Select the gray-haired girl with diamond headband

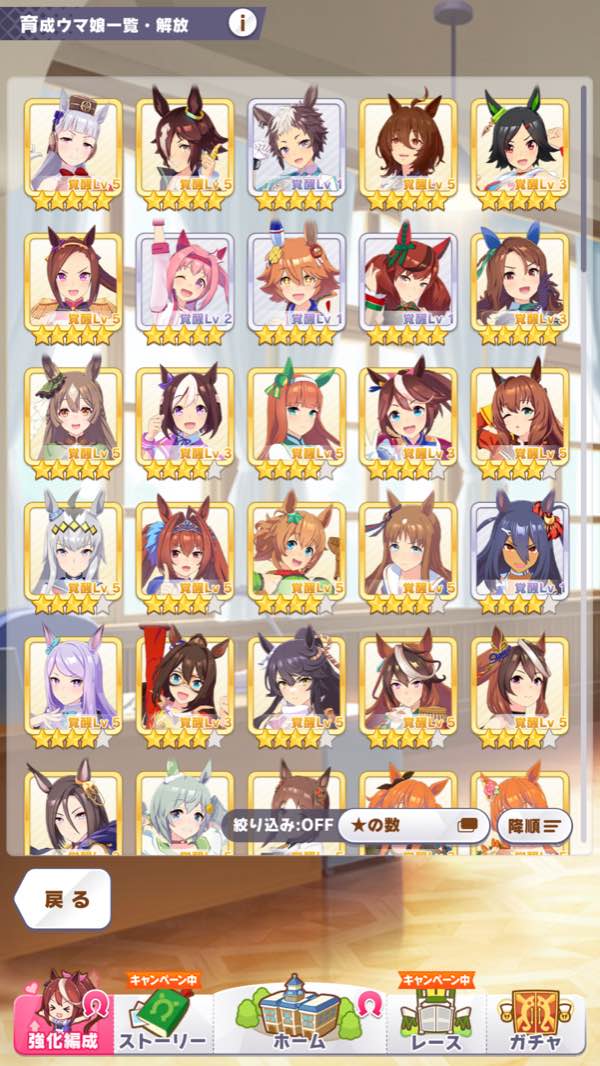72,552
